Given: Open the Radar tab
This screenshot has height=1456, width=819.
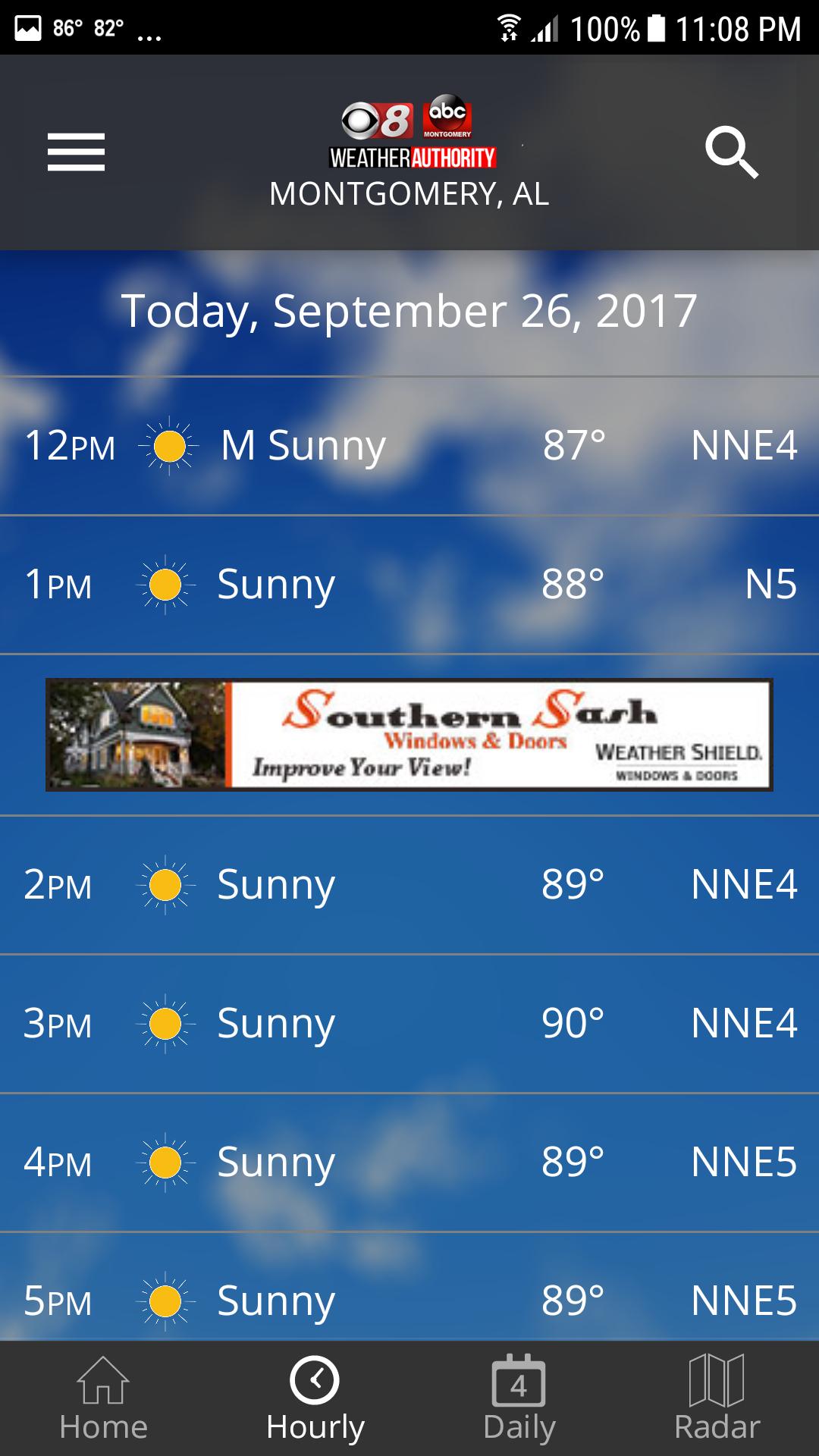Looking at the screenshot, I should tap(717, 1399).
